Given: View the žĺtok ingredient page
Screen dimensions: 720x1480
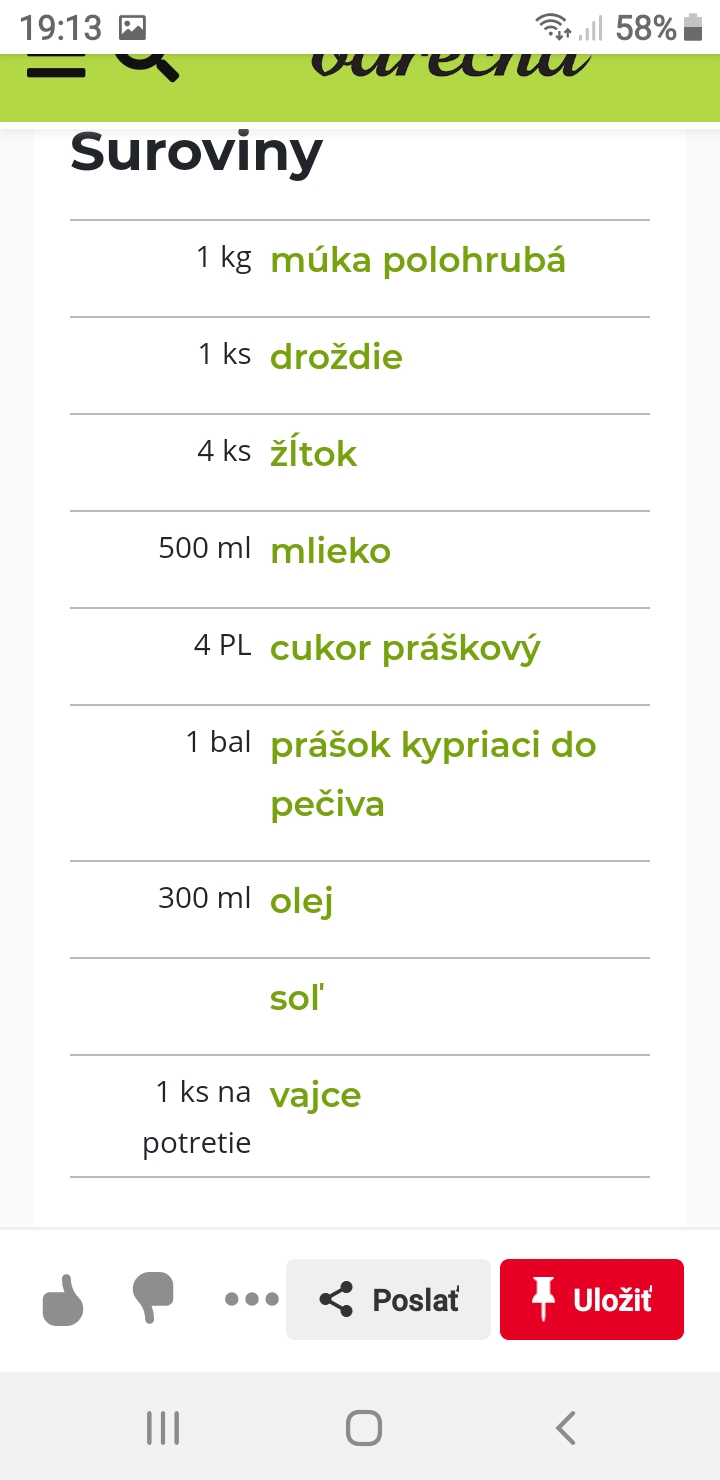Looking at the screenshot, I should click(313, 454).
